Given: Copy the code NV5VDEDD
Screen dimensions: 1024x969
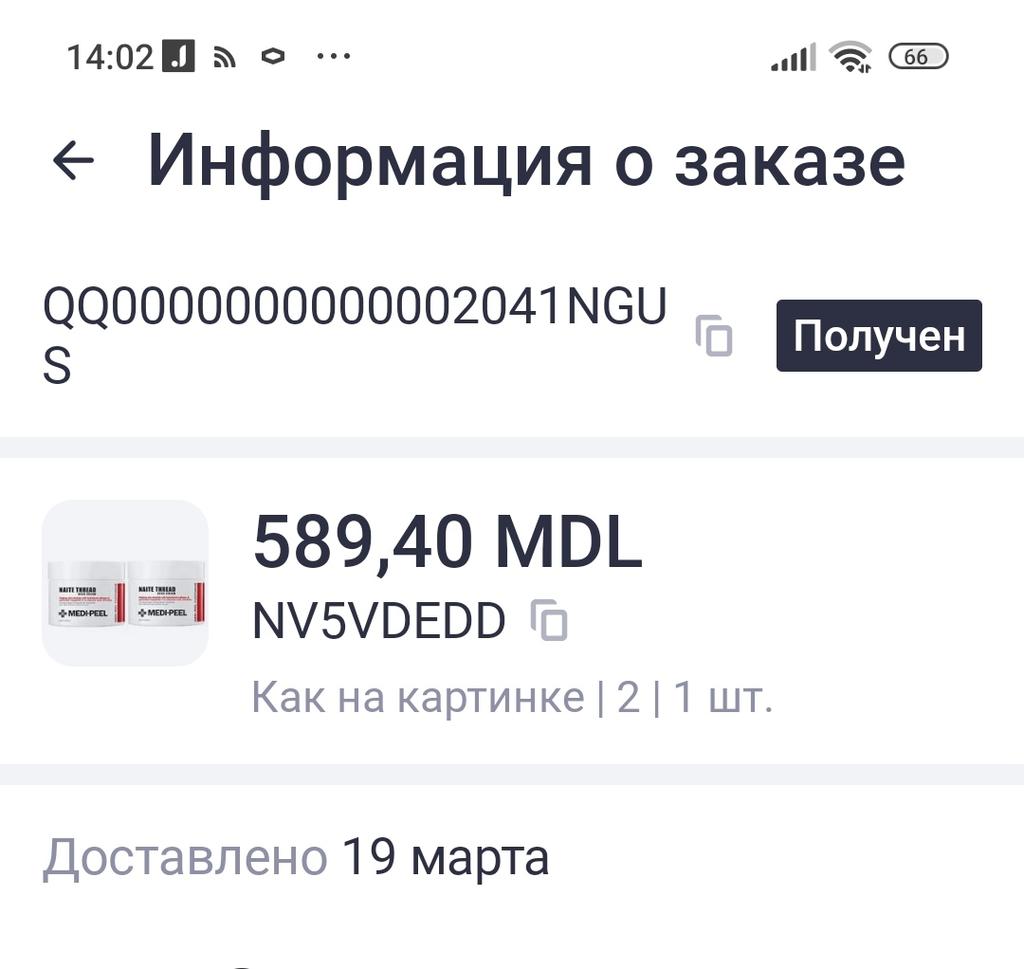Looking at the screenshot, I should [x=548, y=621].
